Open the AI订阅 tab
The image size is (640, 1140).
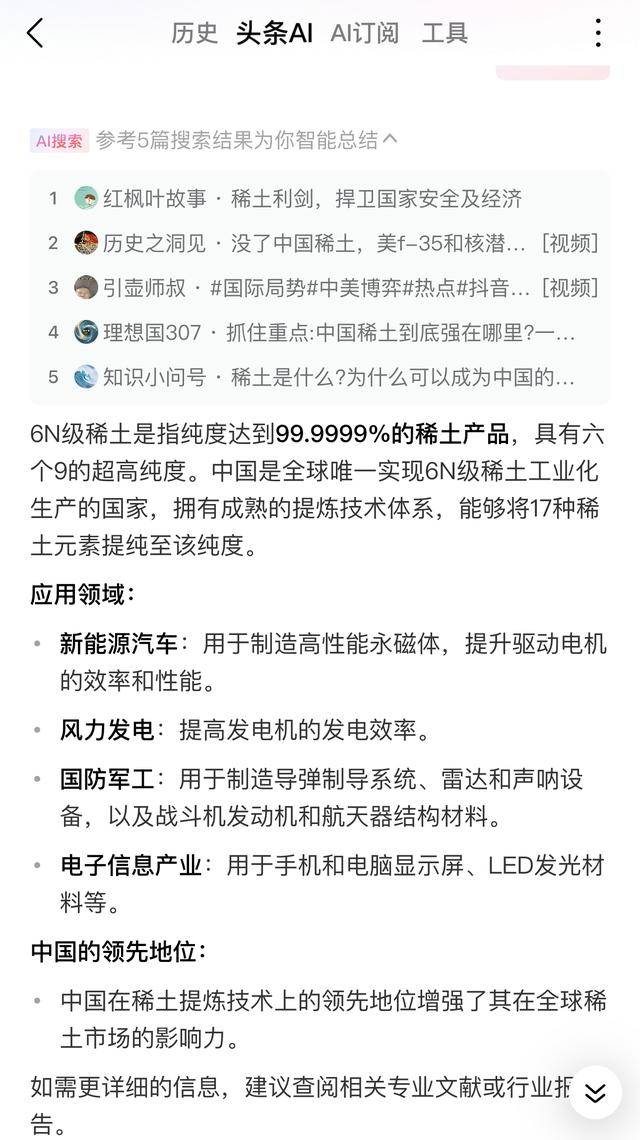pyautogui.click(x=364, y=33)
